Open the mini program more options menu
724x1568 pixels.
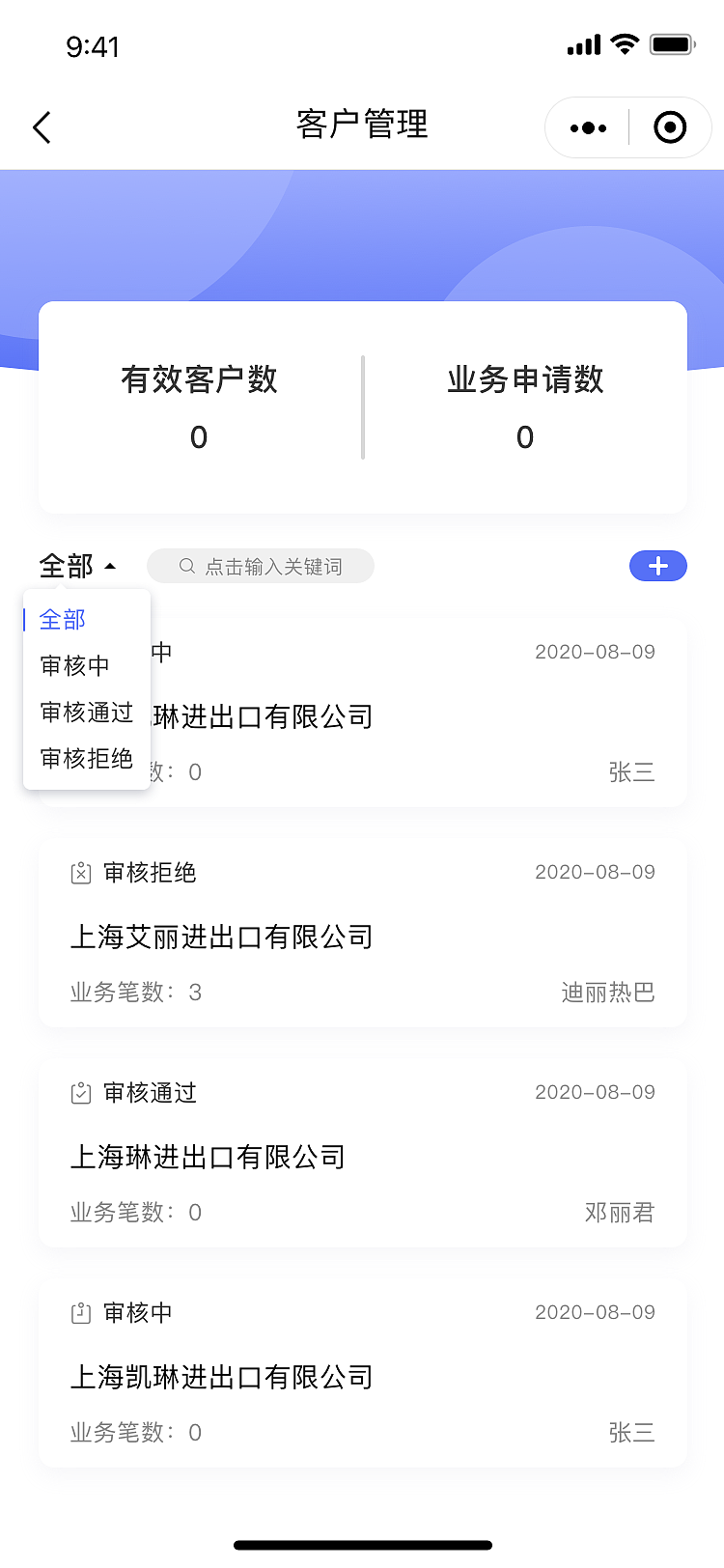[588, 127]
